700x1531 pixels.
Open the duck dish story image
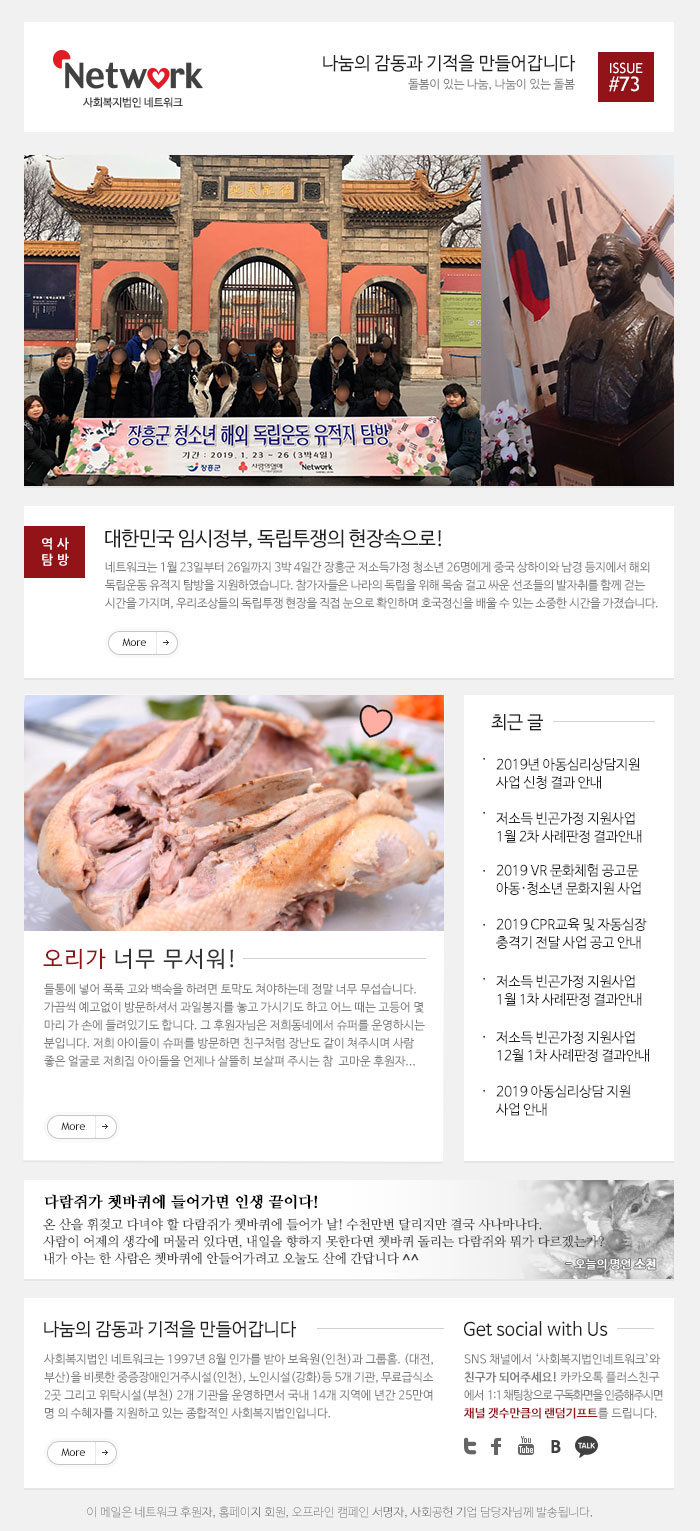pyautogui.click(x=233, y=812)
